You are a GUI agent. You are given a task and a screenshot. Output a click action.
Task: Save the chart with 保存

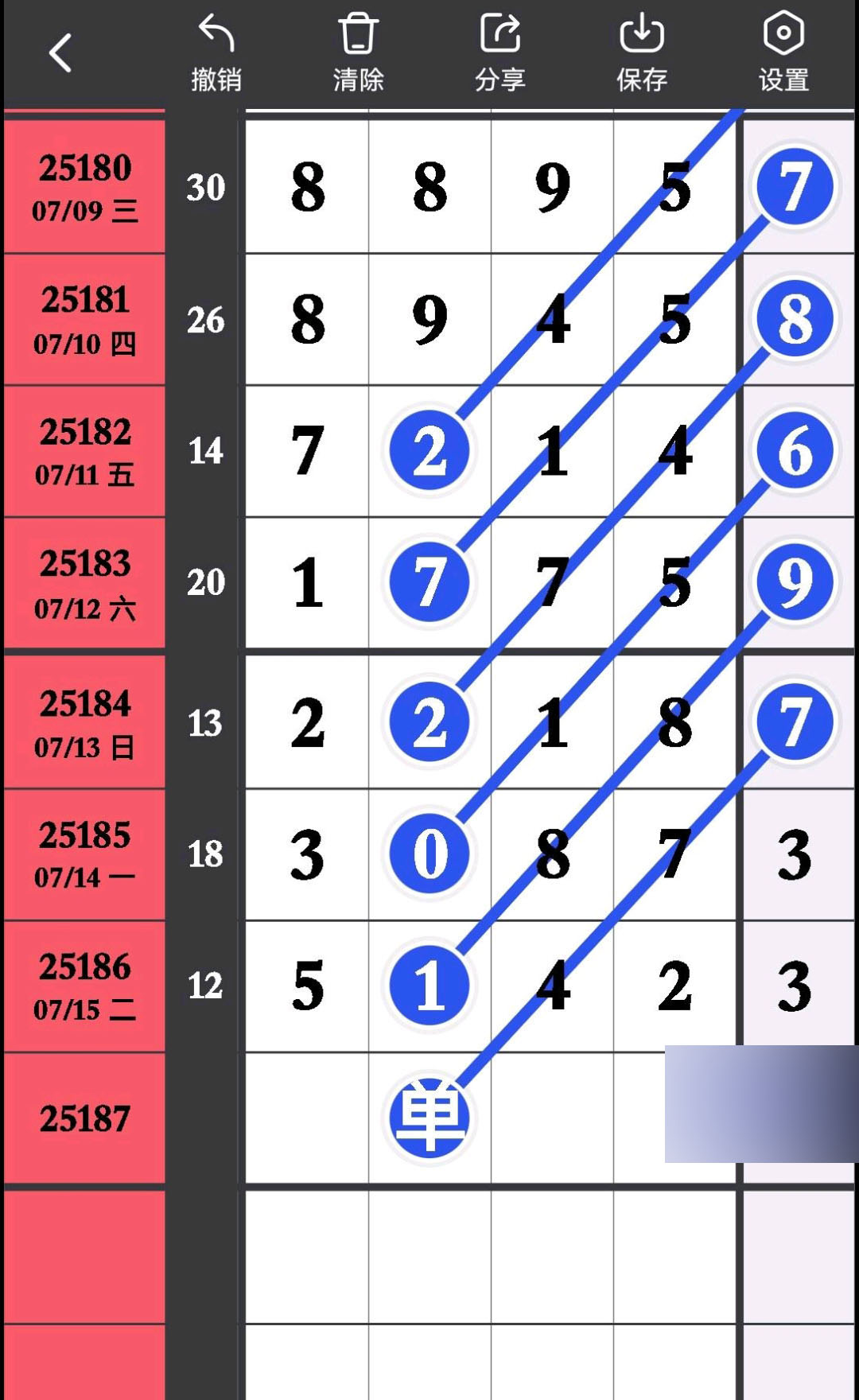click(x=642, y=52)
